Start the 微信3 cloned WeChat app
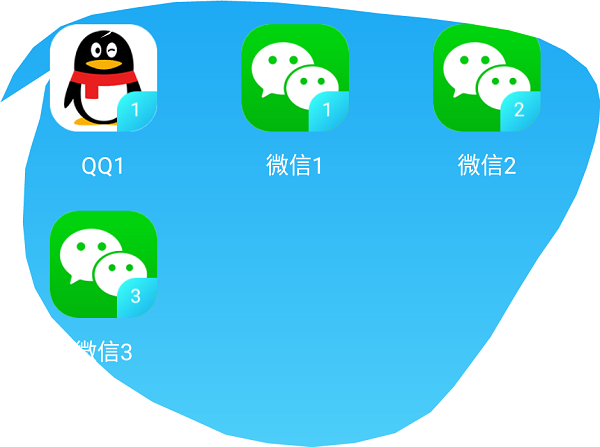The image size is (600, 447). tap(104, 264)
